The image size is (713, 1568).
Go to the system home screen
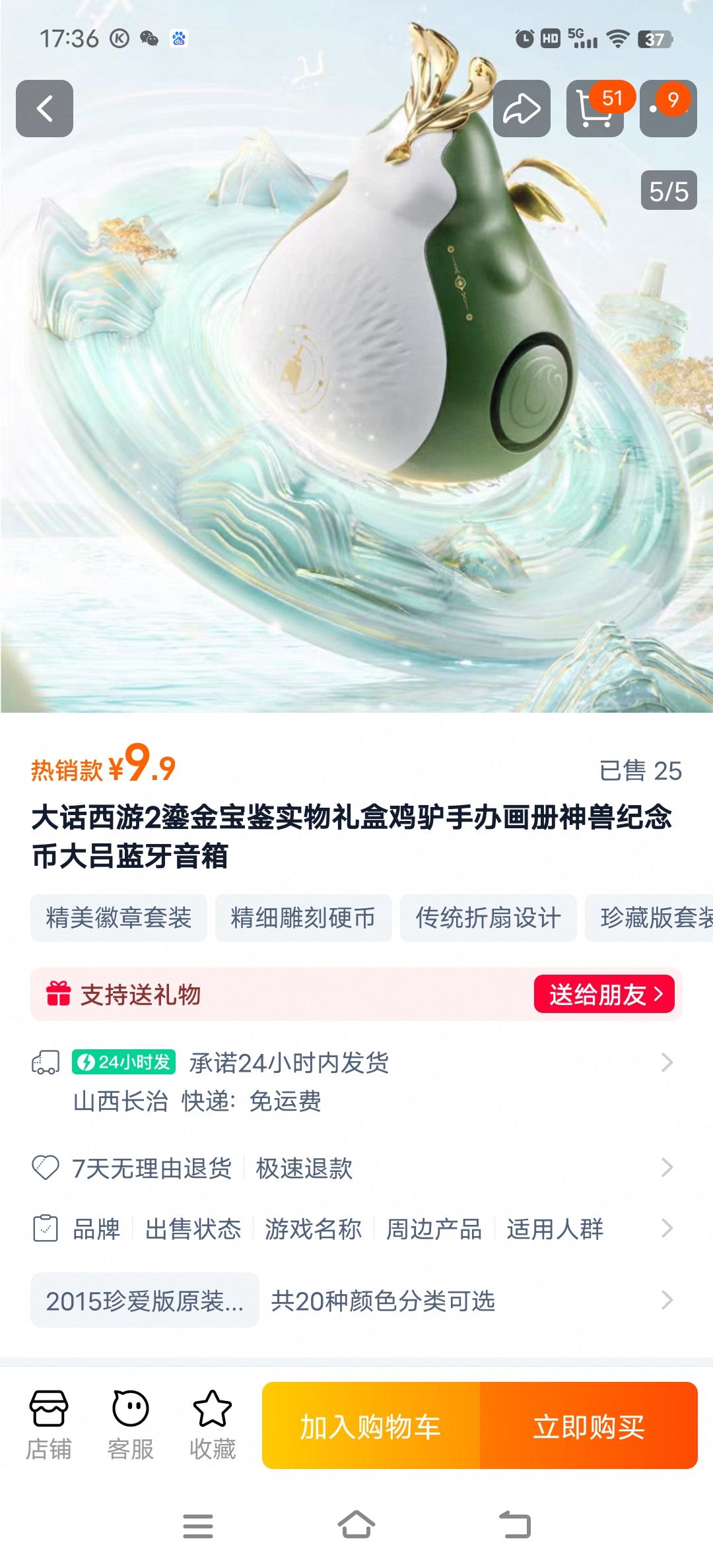pyautogui.click(x=356, y=1525)
